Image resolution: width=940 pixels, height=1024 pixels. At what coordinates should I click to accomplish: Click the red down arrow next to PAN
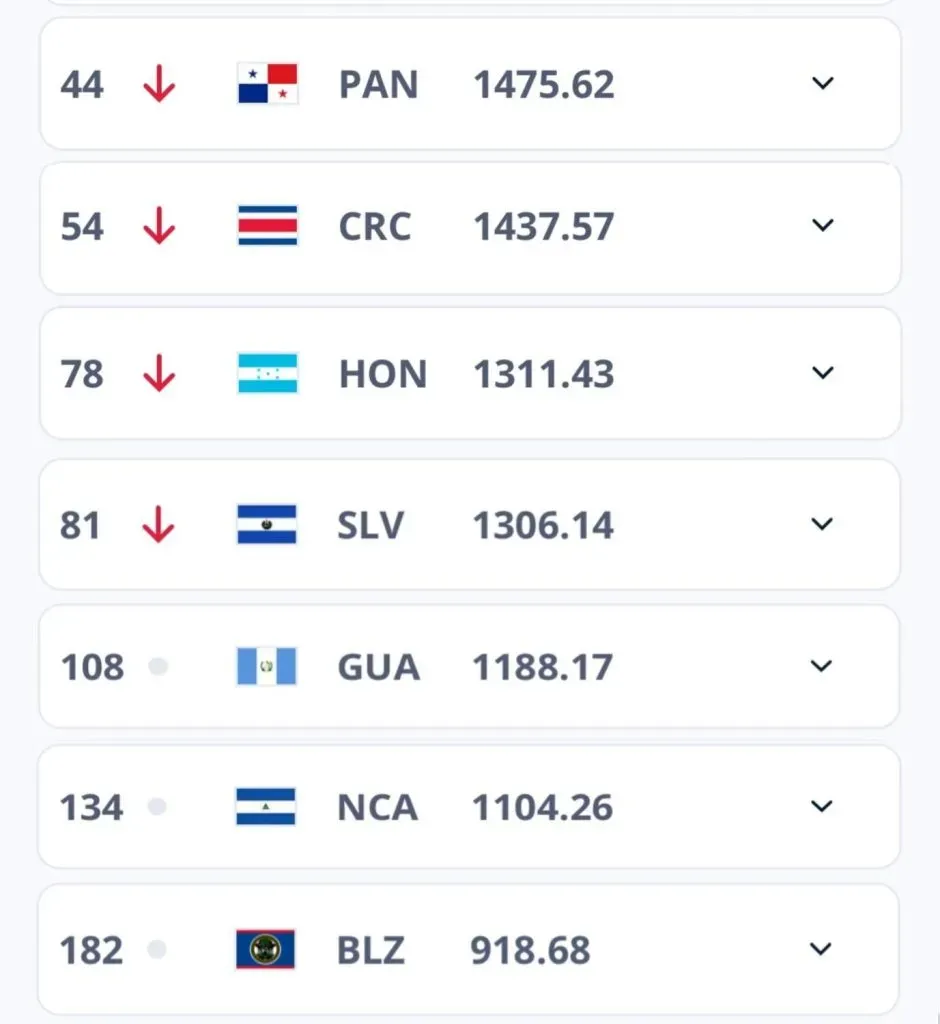coord(160,83)
